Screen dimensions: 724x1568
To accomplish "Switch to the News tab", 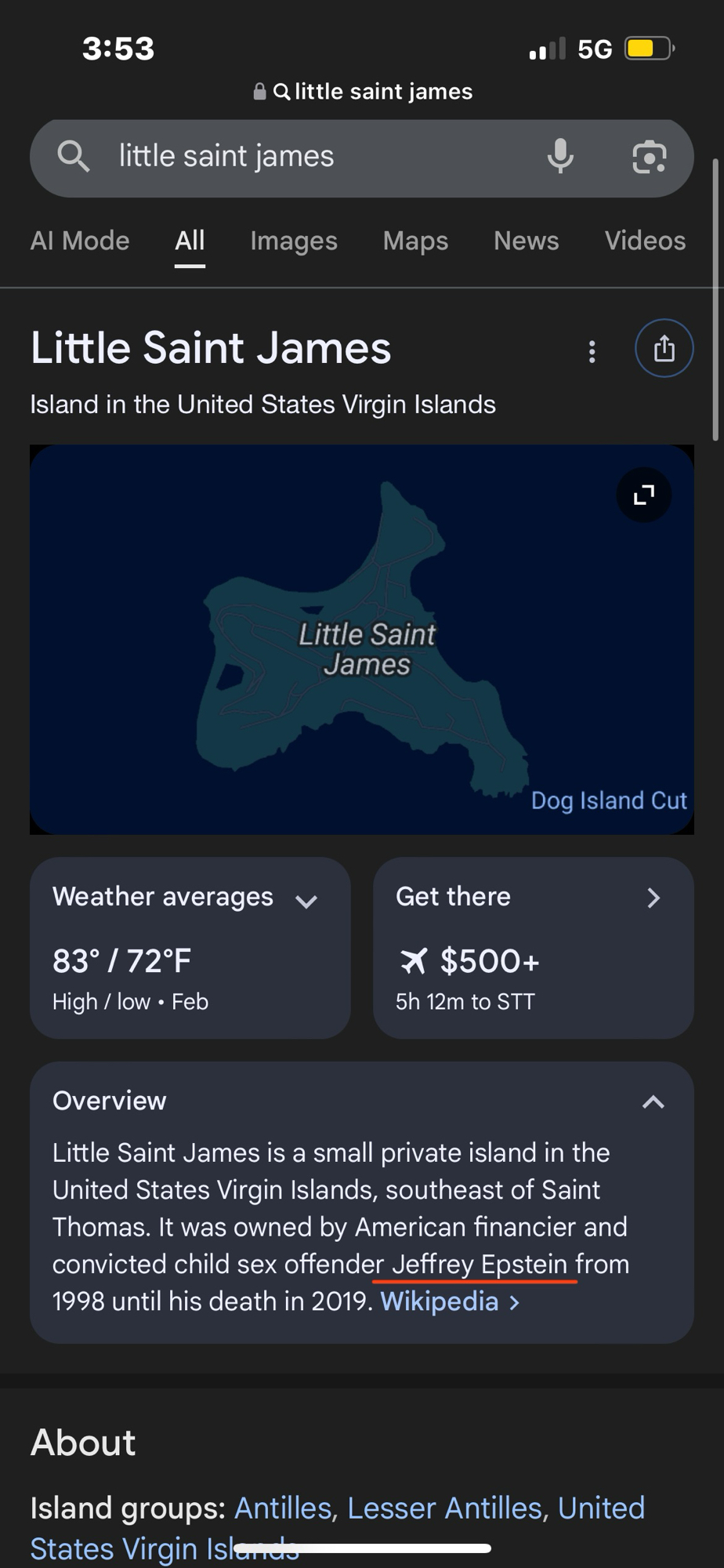I will tap(526, 241).
